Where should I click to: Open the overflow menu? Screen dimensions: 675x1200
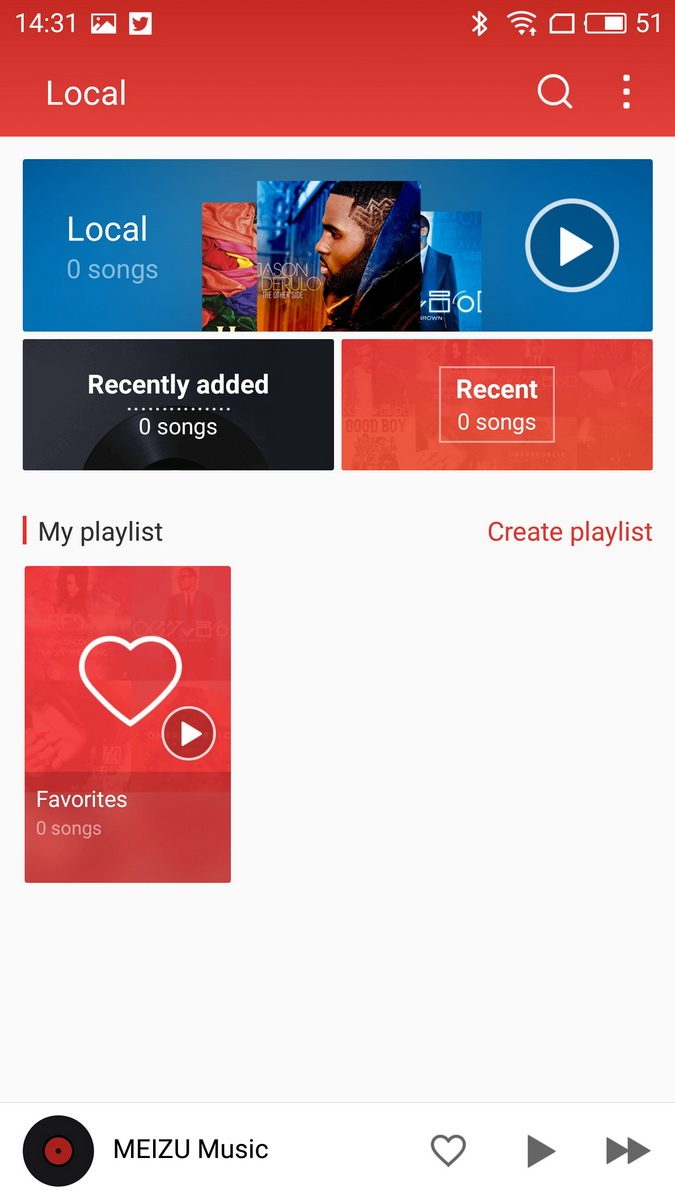626,92
